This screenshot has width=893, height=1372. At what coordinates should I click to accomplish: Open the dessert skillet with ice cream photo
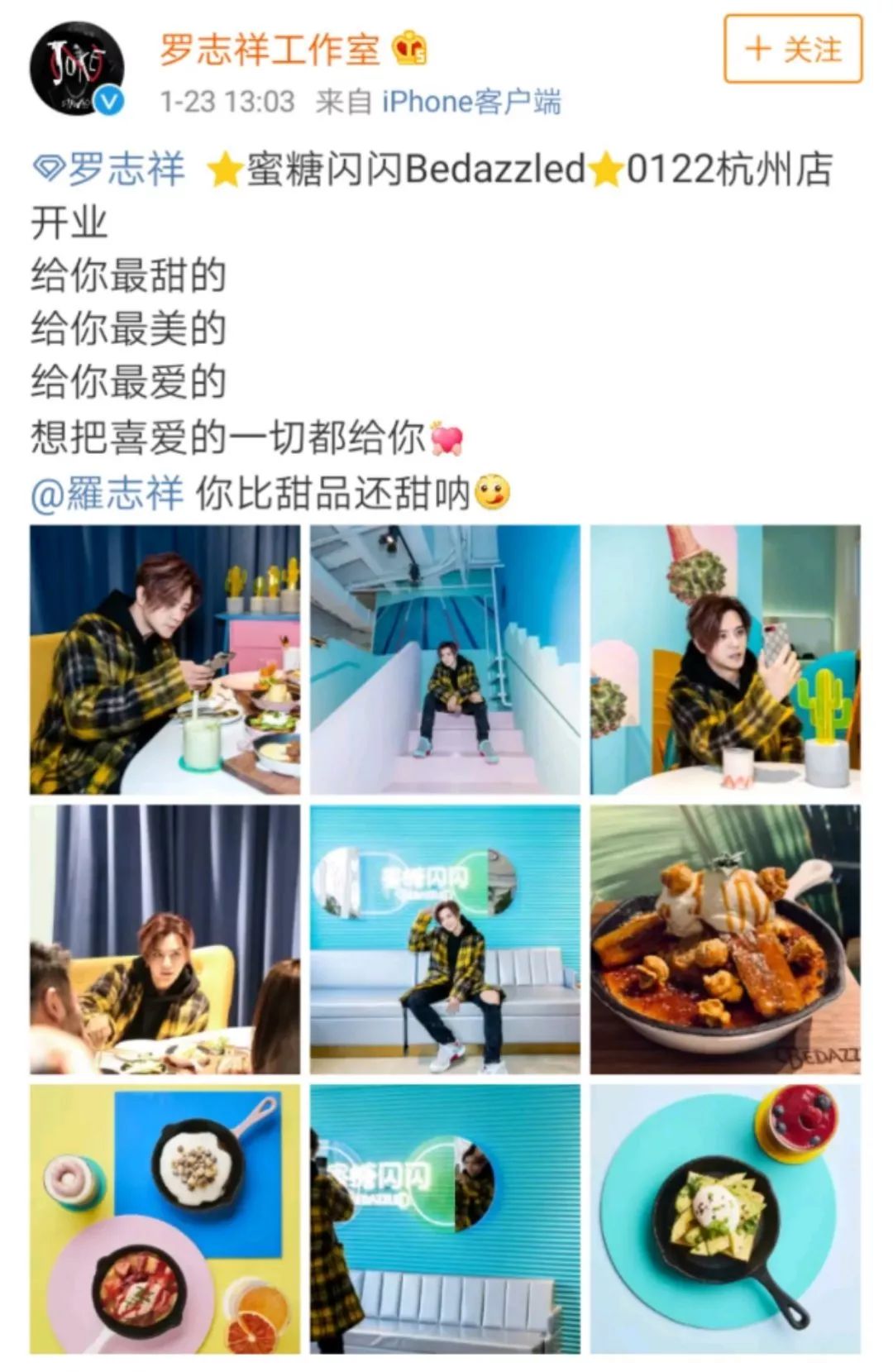point(724,939)
